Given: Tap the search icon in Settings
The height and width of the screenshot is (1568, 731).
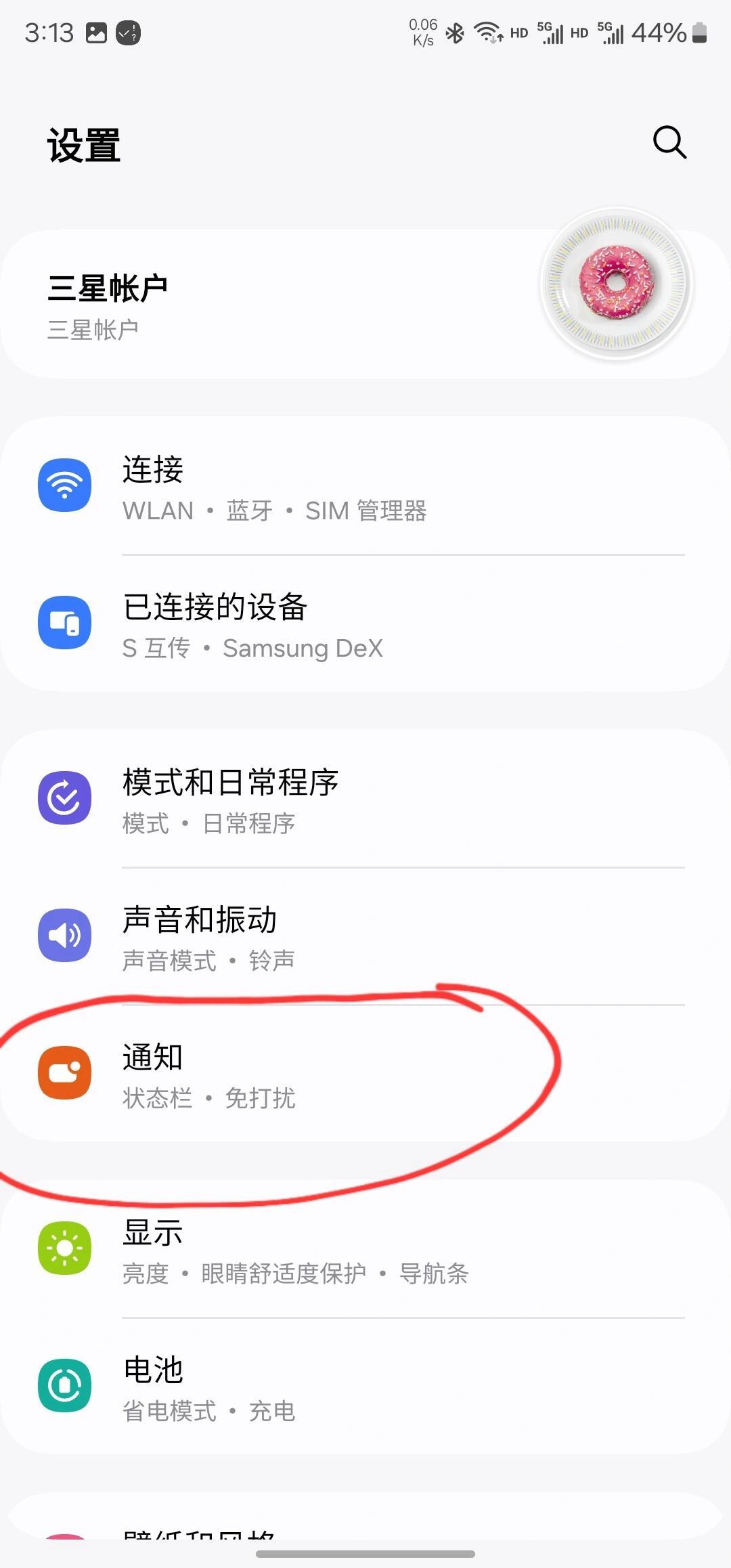Looking at the screenshot, I should pos(669,143).
